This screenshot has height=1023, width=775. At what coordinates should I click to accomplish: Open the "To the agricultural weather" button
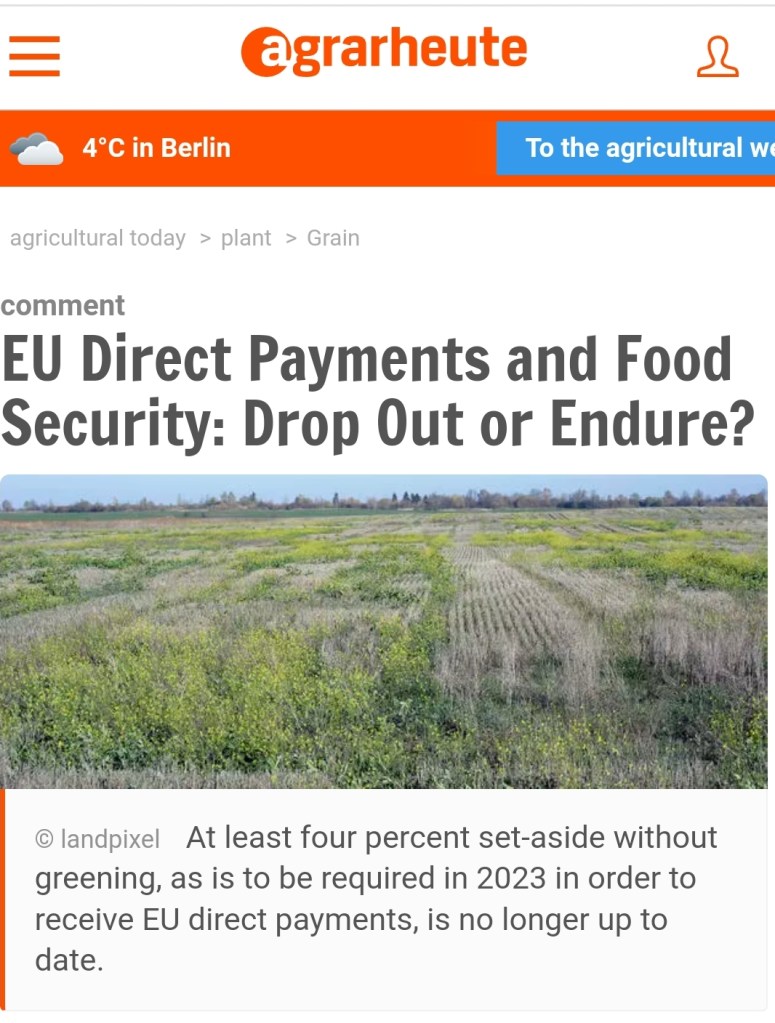click(636, 148)
